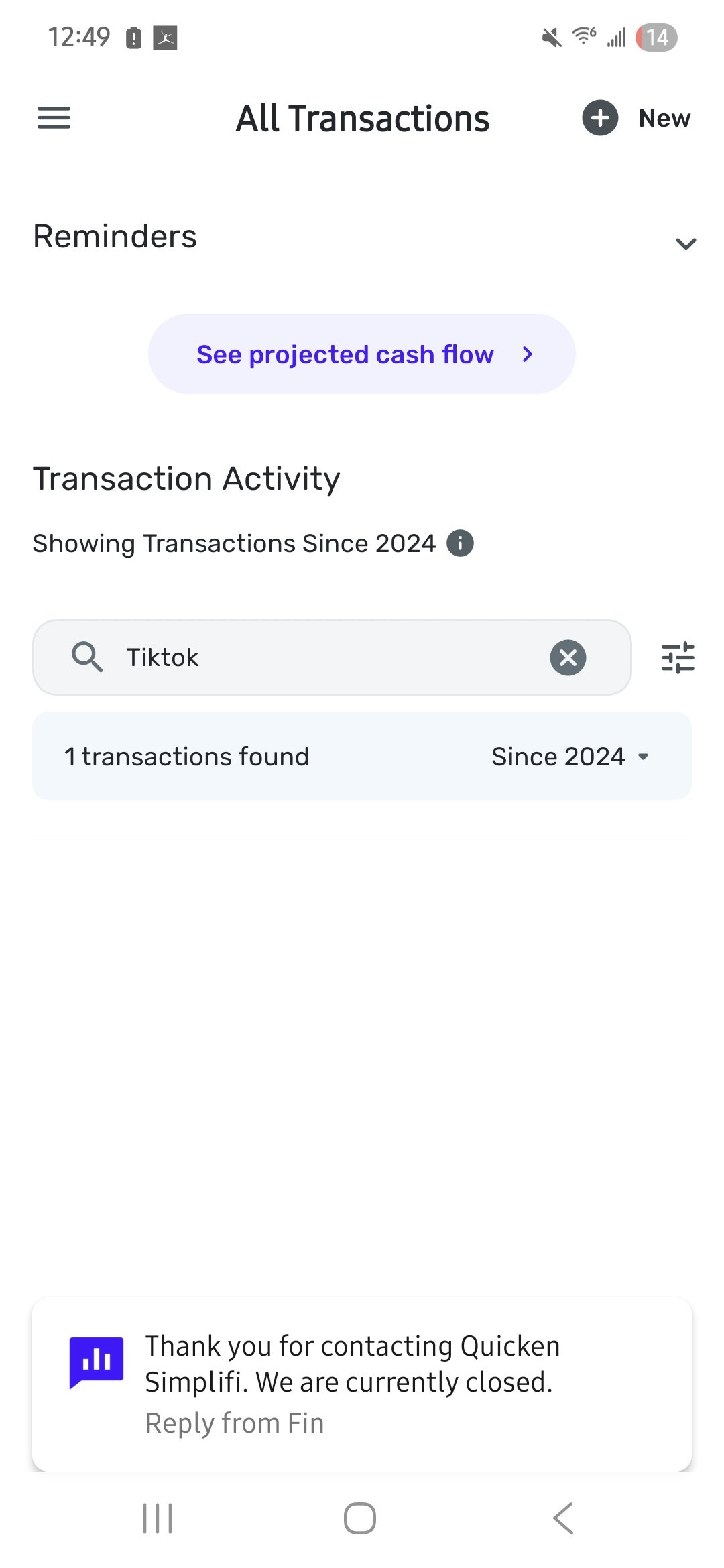
Task: Go back with the system back button
Action: [x=563, y=1518]
